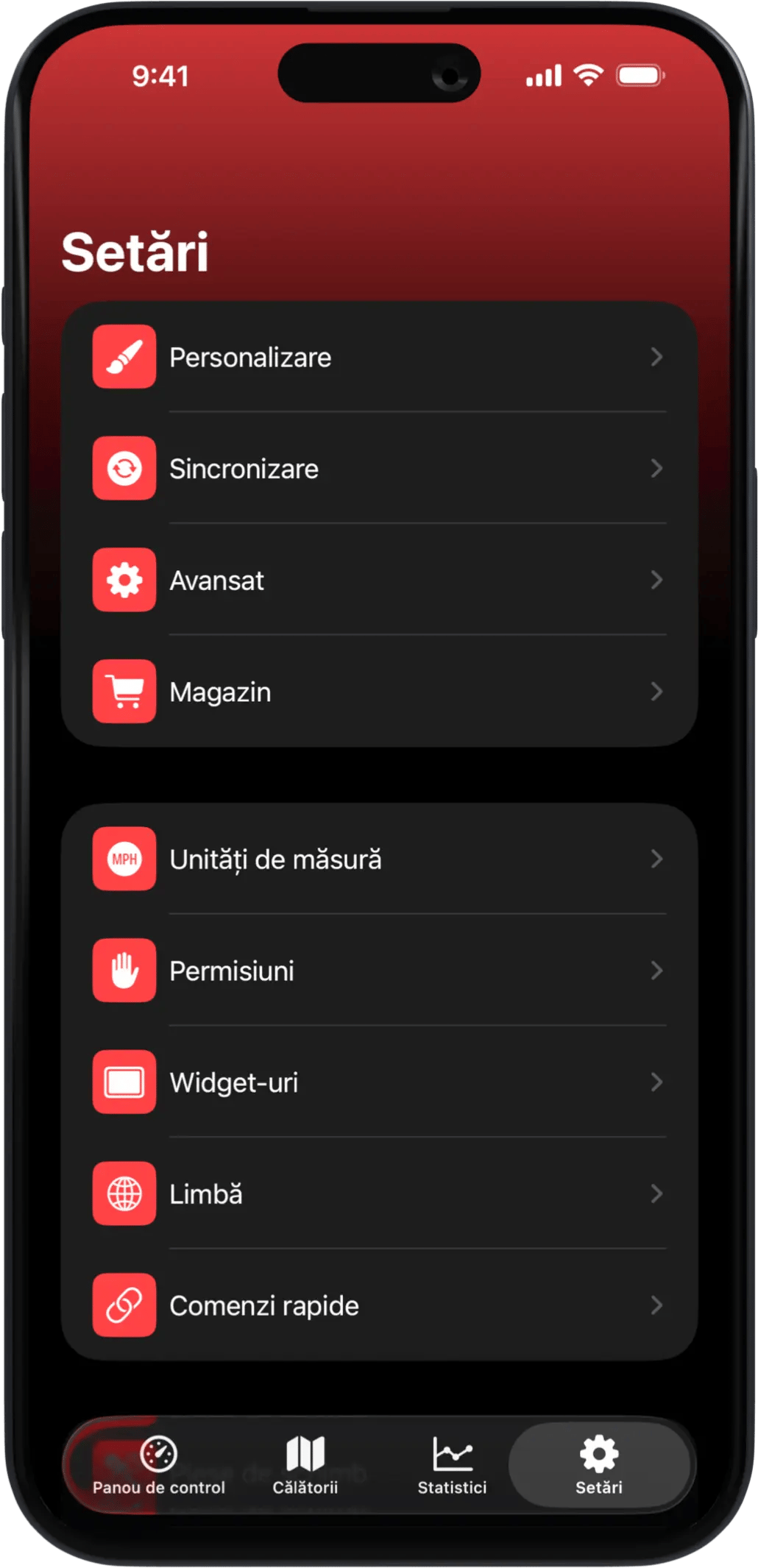
Task: Tap the Setări tab
Action: tap(599, 1465)
